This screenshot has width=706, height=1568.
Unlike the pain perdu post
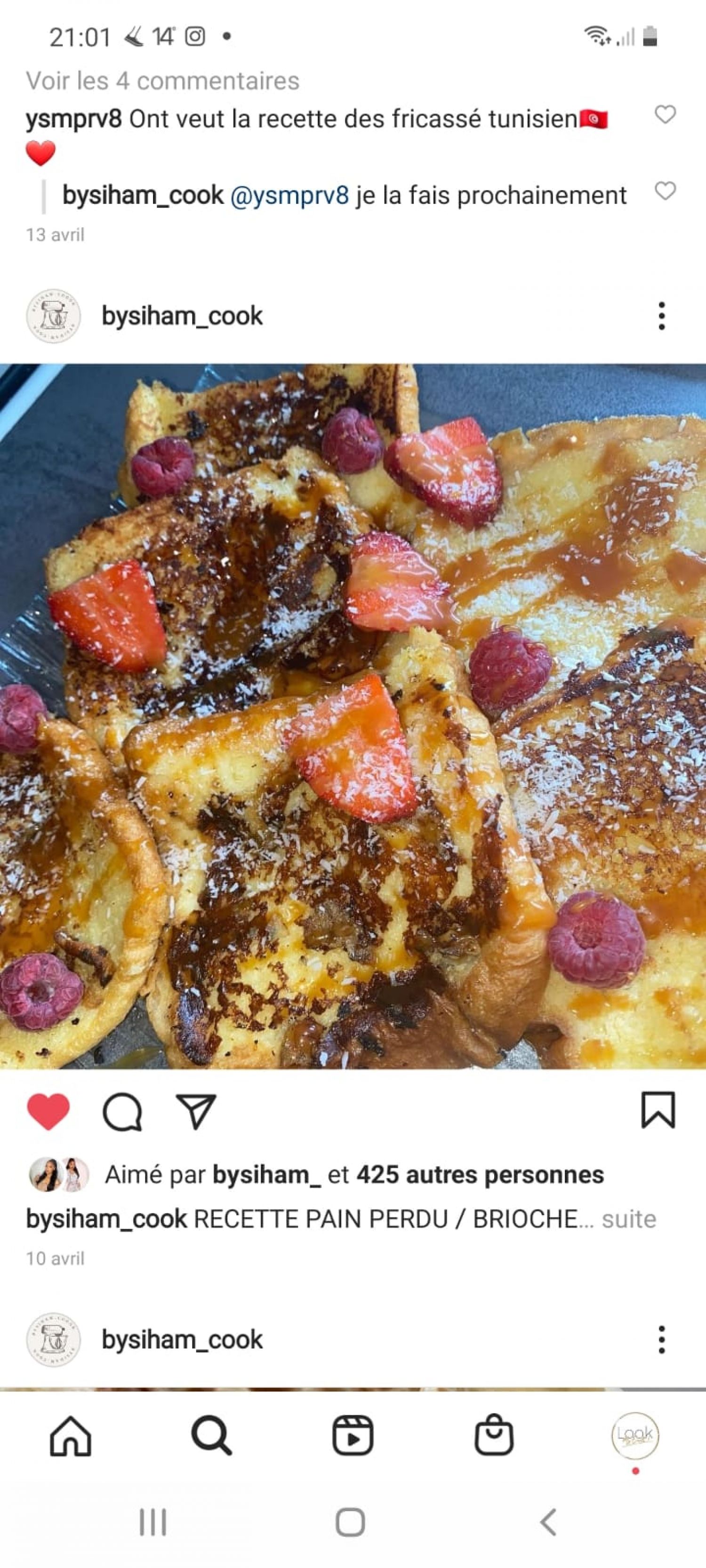(x=48, y=1111)
